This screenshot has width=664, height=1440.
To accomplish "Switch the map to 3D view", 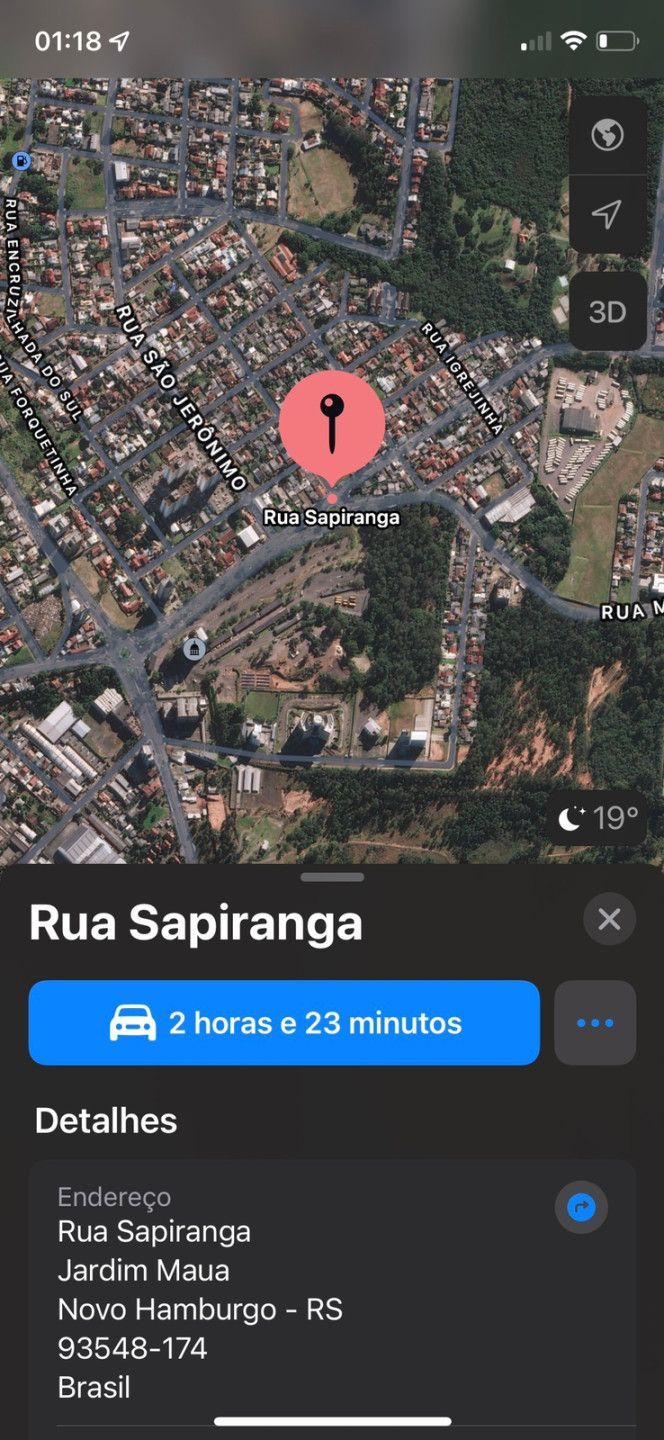I will [x=607, y=312].
